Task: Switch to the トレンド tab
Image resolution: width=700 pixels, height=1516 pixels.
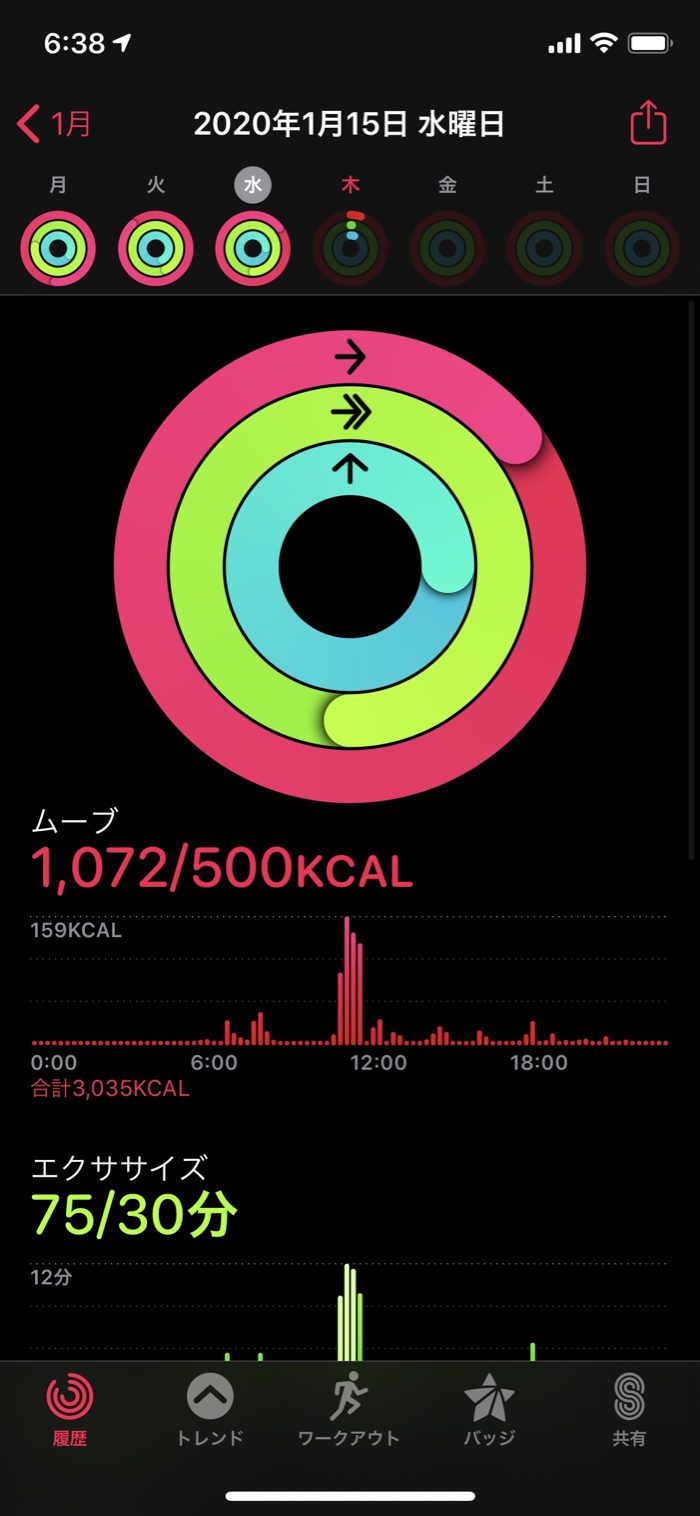Action: [x=210, y=1410]
